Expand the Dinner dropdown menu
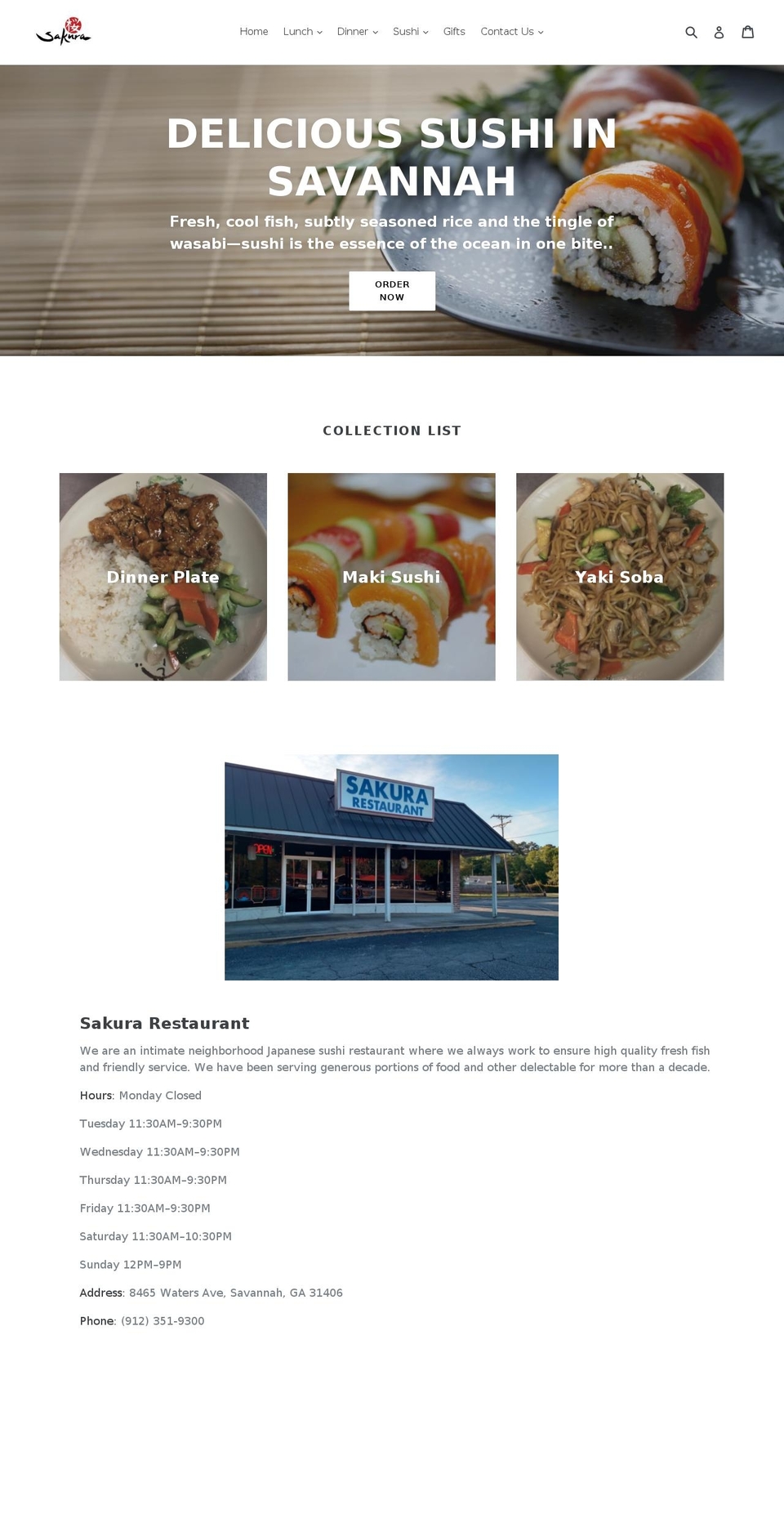The height and width of the screenshot is (1532, 784). point(357,32)
